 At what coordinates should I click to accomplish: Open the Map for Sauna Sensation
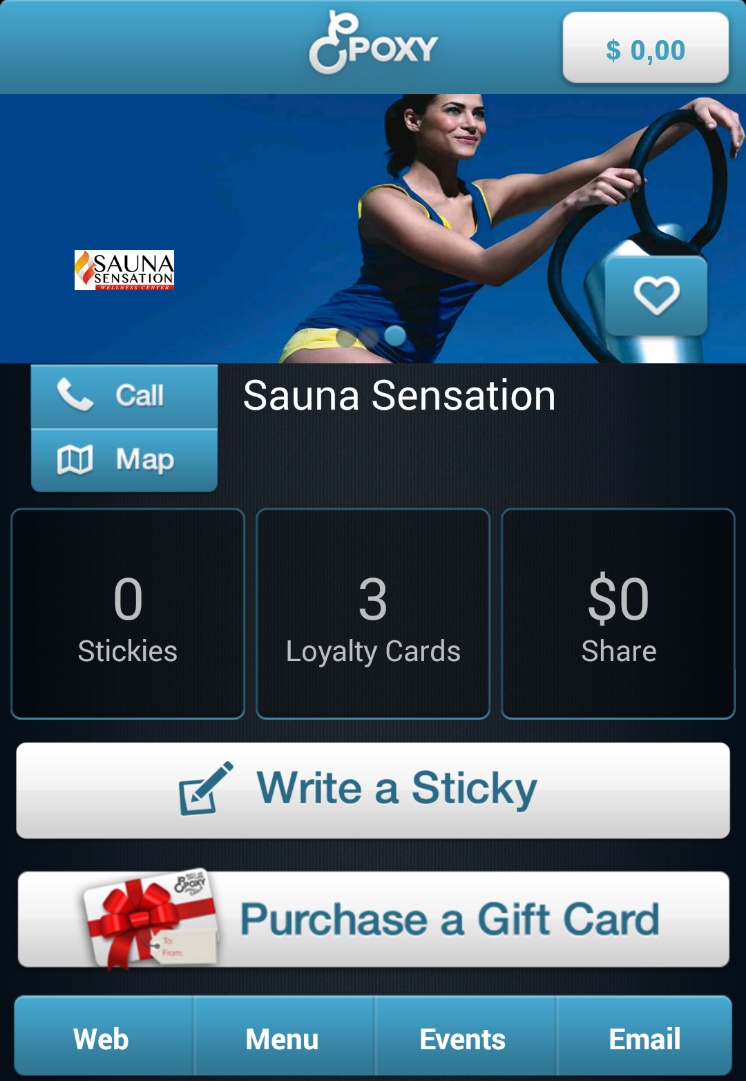point(124,460)
